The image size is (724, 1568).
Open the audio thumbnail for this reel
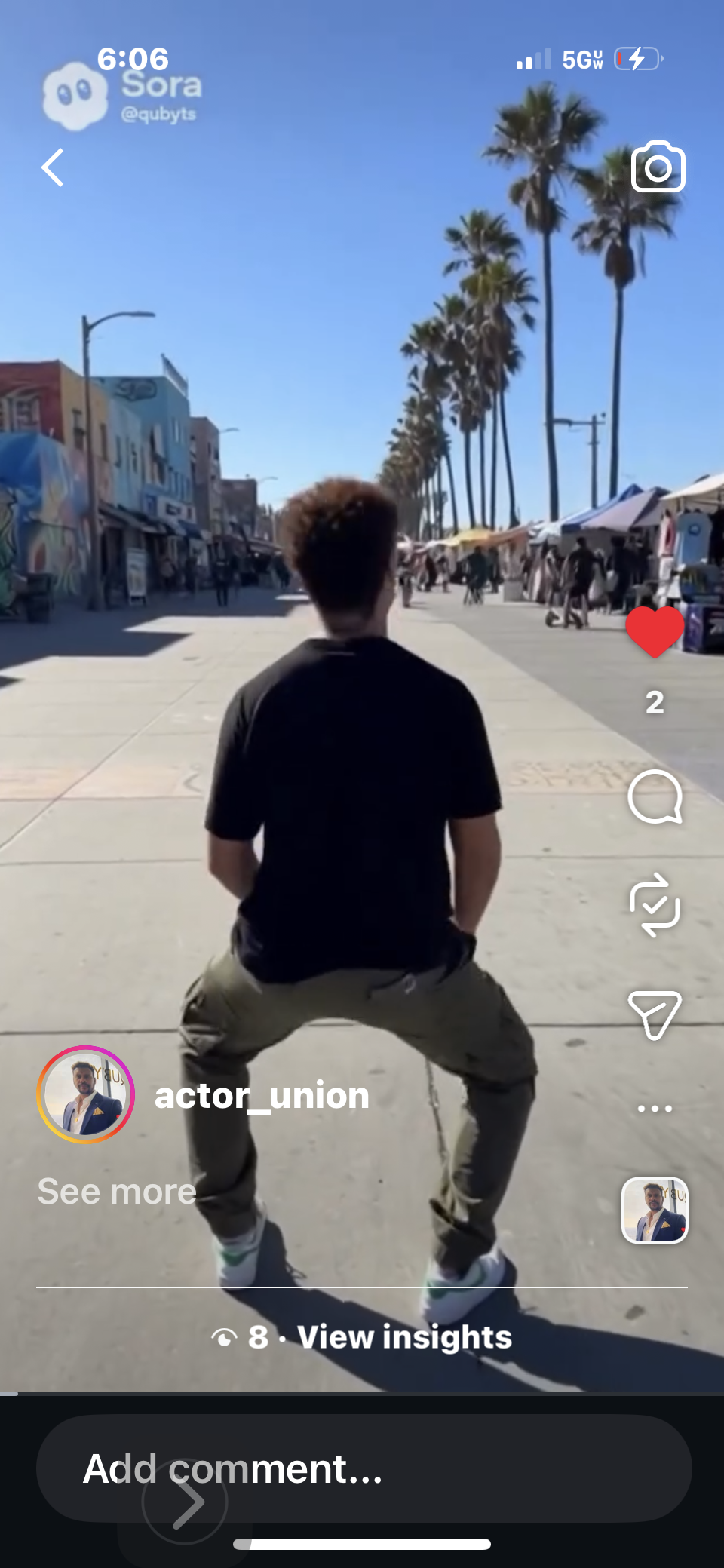(x=655, y=1210)
